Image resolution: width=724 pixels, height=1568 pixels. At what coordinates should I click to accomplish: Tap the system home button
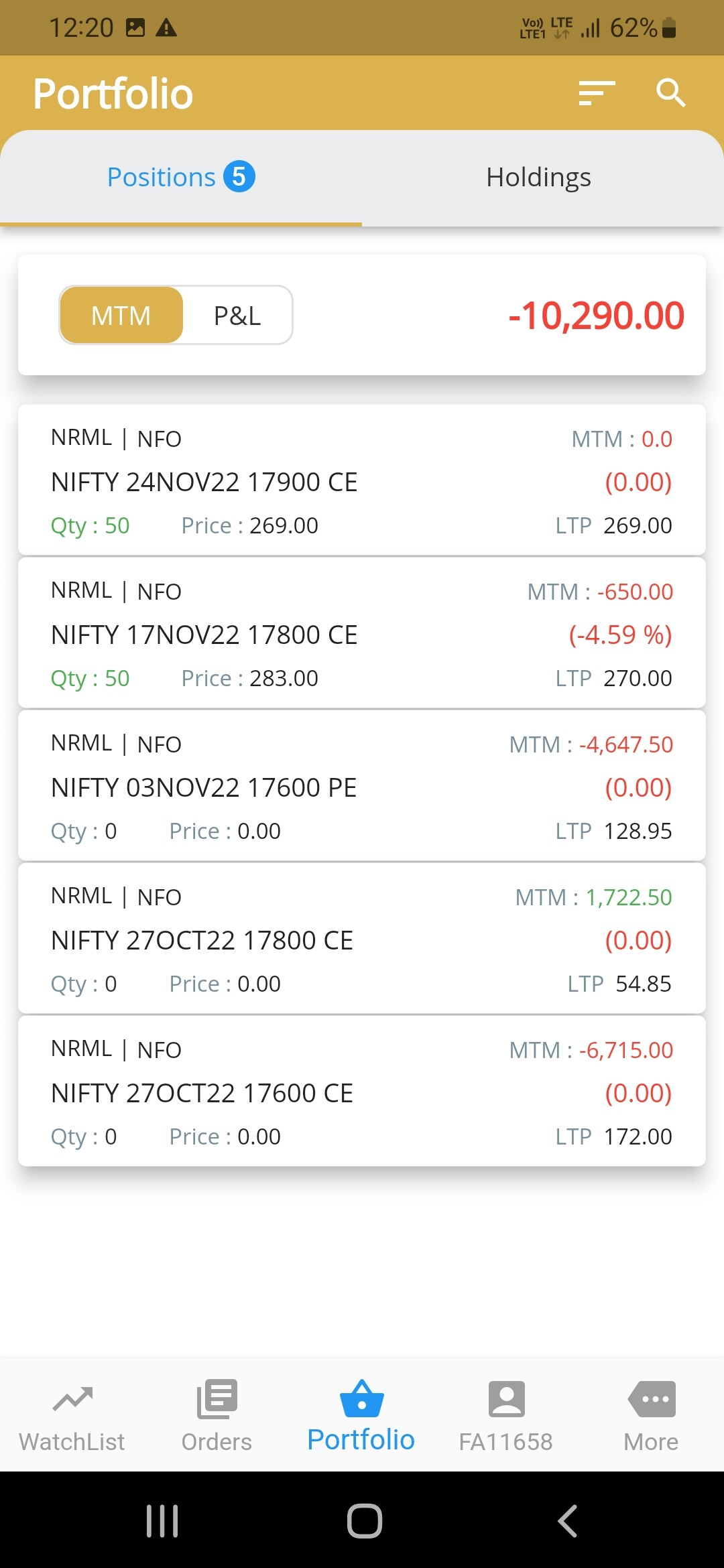point(364,1520)
